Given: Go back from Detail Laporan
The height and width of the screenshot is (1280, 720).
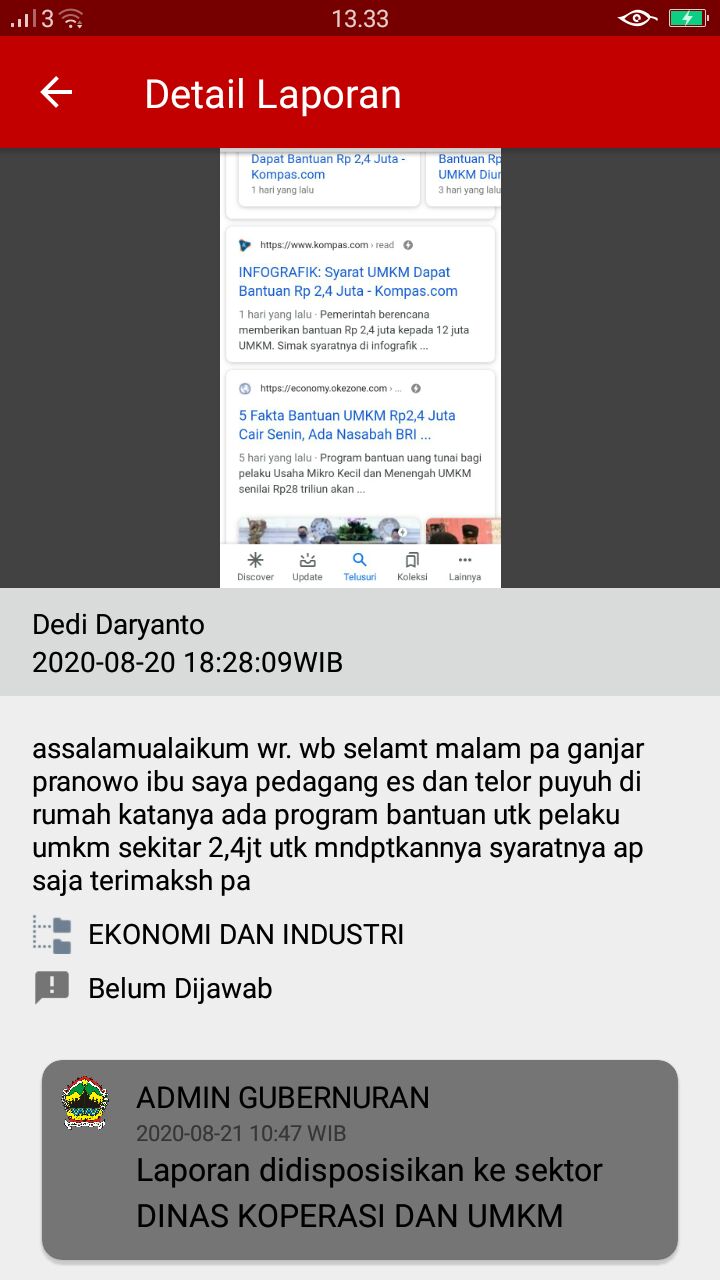Looking at the screenshot, I should (56, 93).
